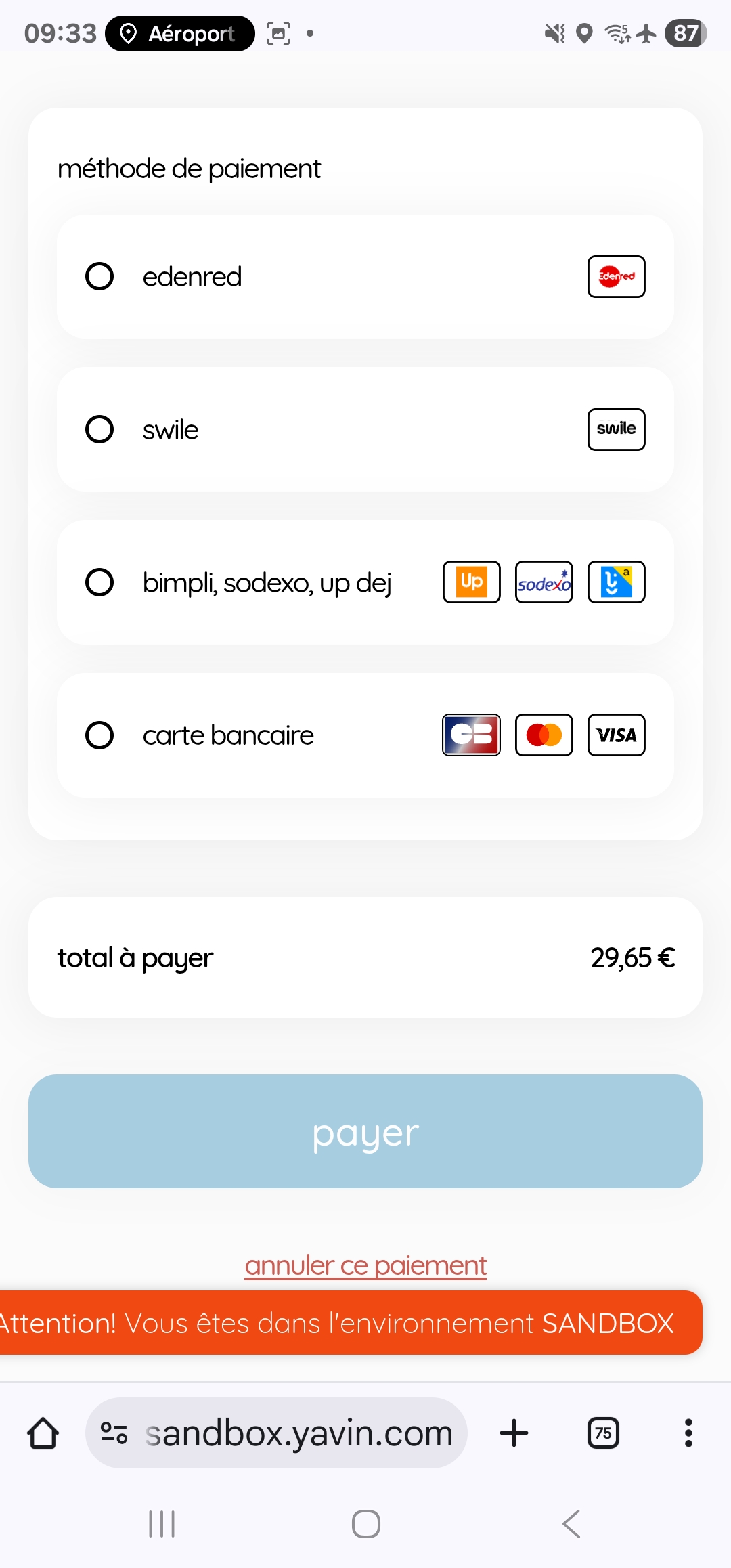Go back with system back button
The width and height of the screenshot is (731, 1568).
coord(571,1524)
